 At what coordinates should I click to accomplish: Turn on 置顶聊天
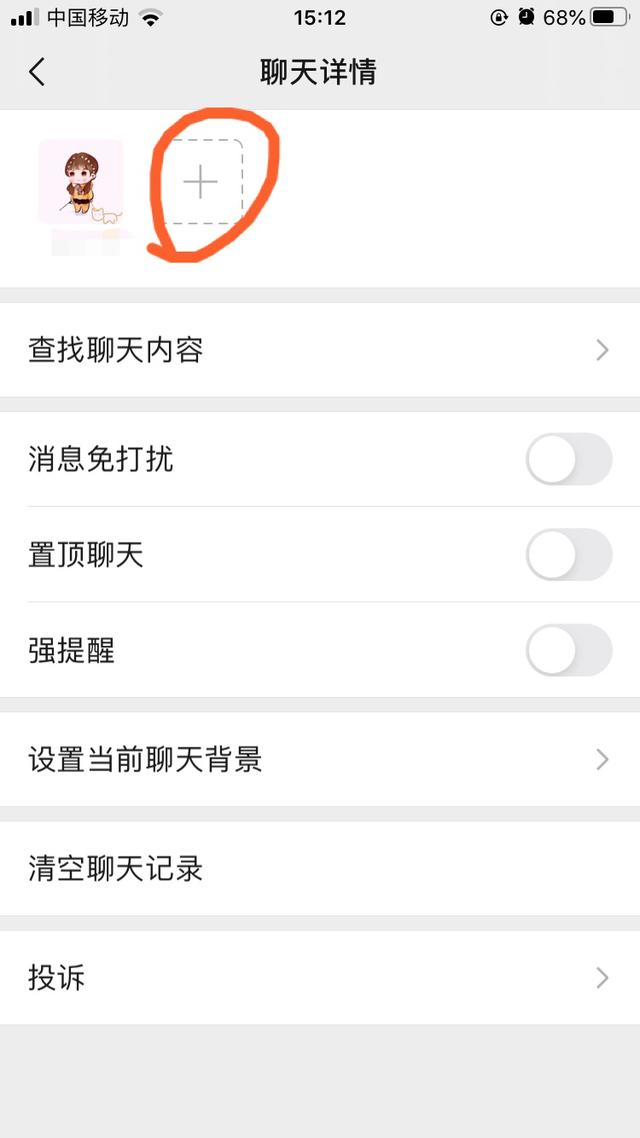pyautogui.click(x=568, y=555)
